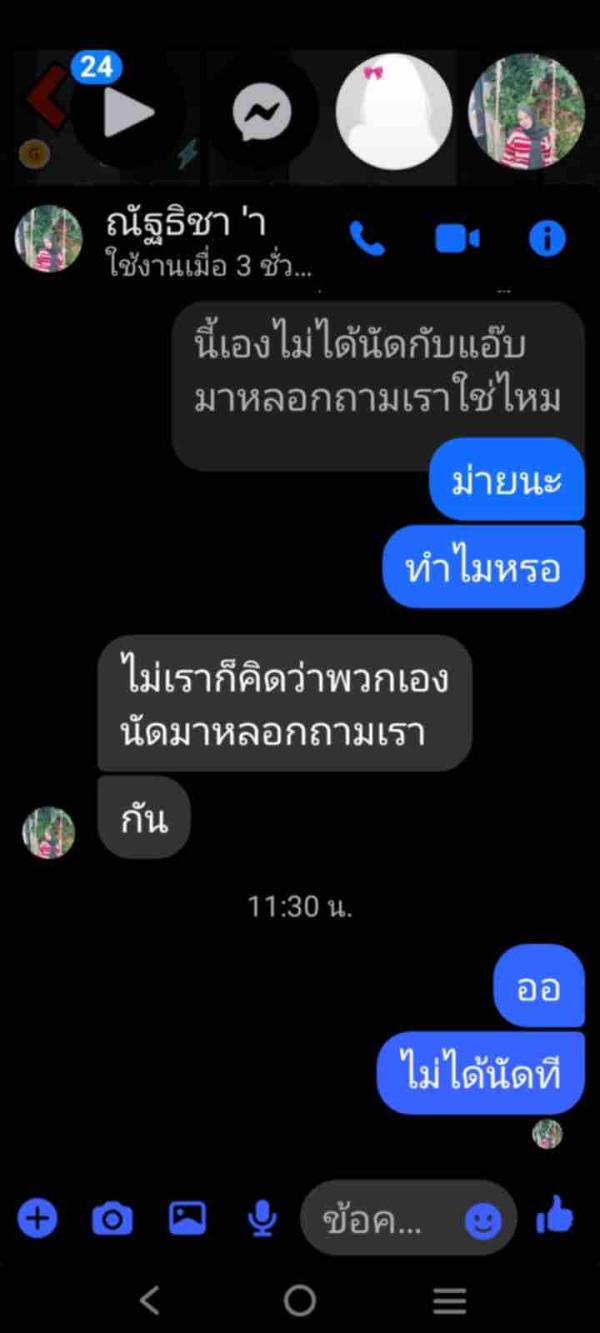Screen dimensions: 600x1333
Task: Pick an image from the gallery
Action: [x=187, y=1218]
